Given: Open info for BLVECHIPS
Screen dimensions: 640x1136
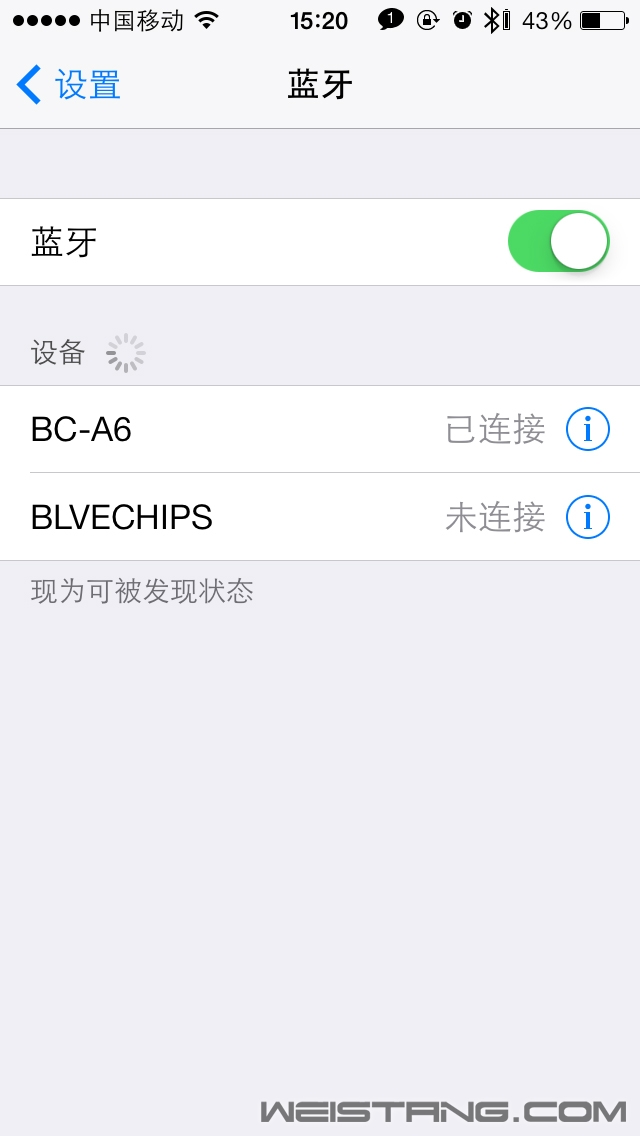Looking at the screenshot, I should [587, 517].
